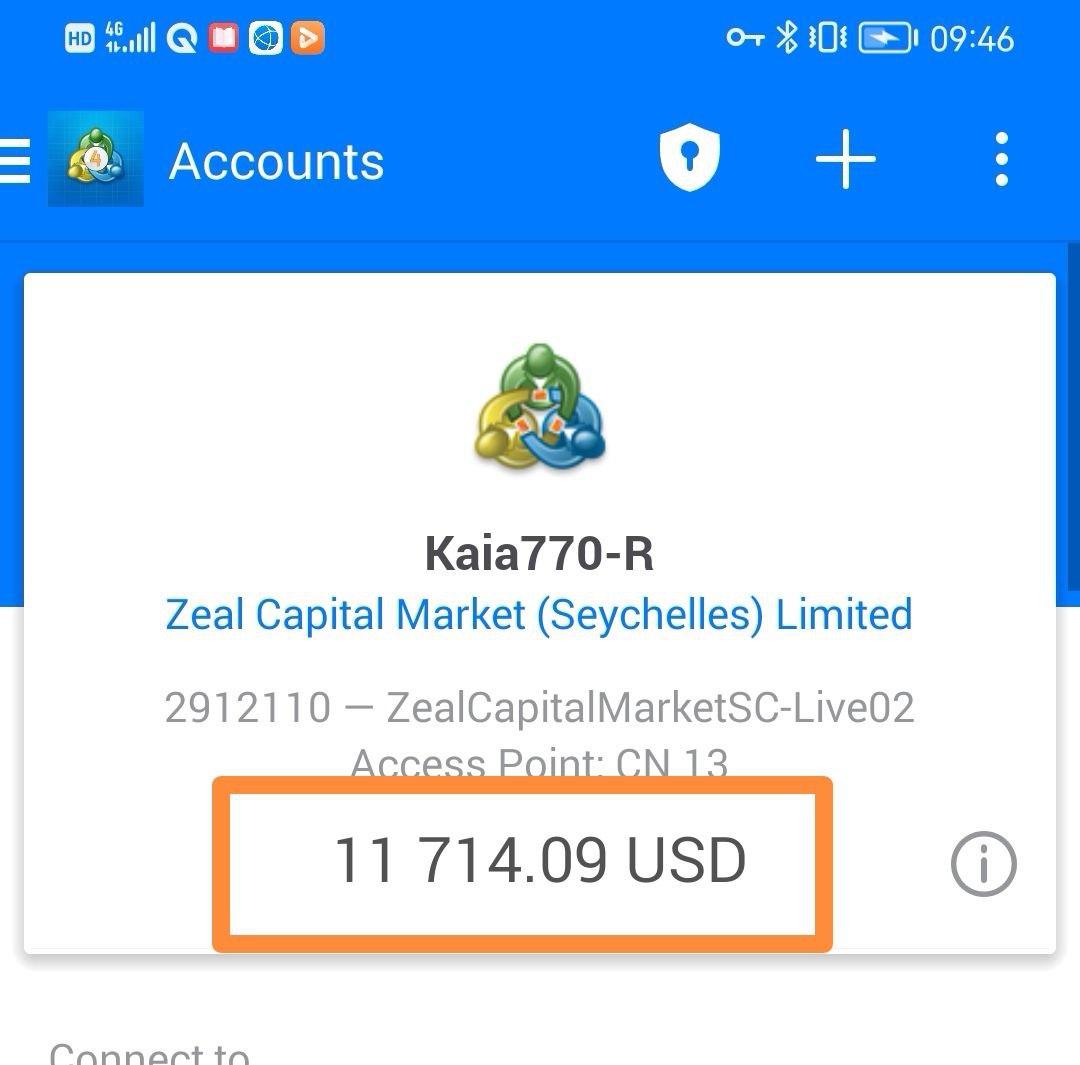
Task: Add a new account with plus icon
Action: click(x=845, y=159)
